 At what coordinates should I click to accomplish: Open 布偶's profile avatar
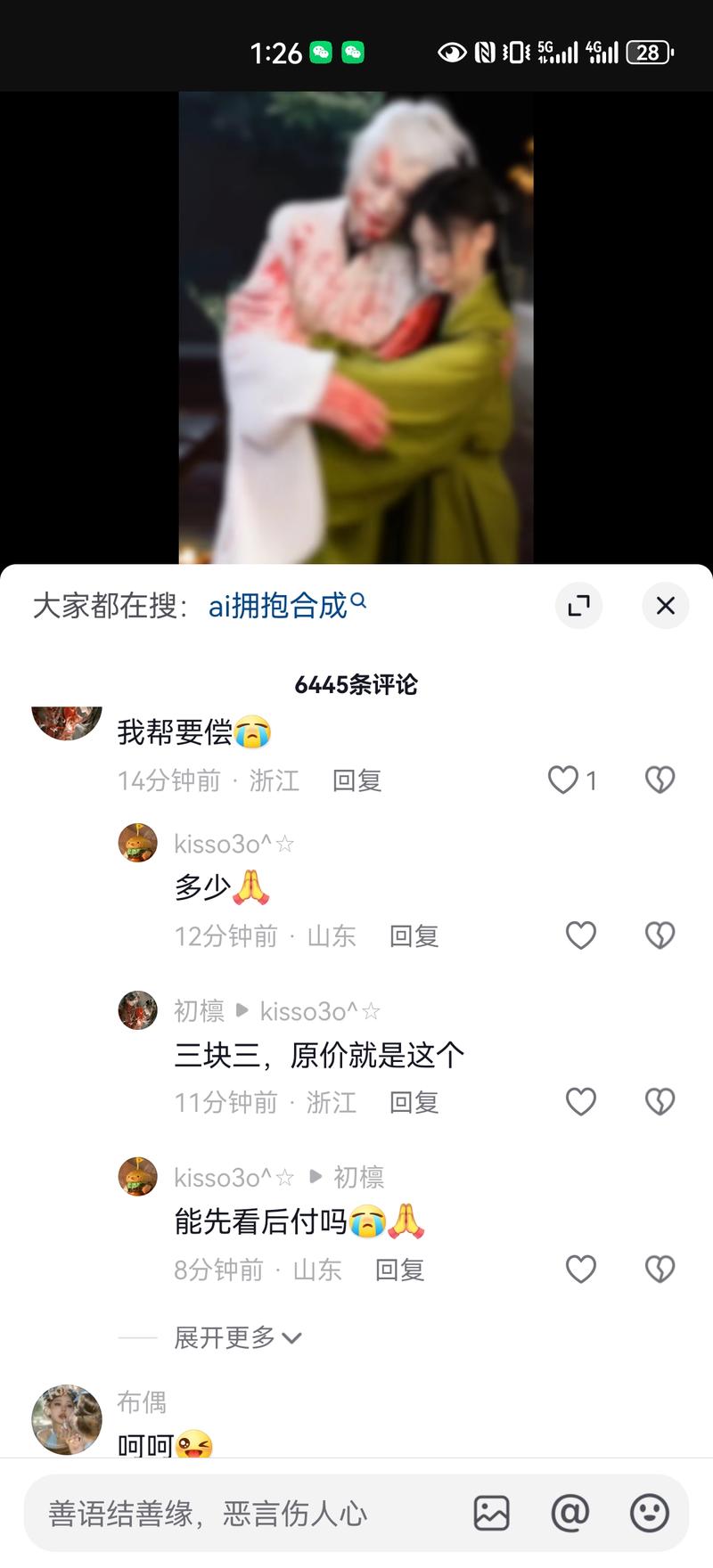click(x=67, y=1418)
